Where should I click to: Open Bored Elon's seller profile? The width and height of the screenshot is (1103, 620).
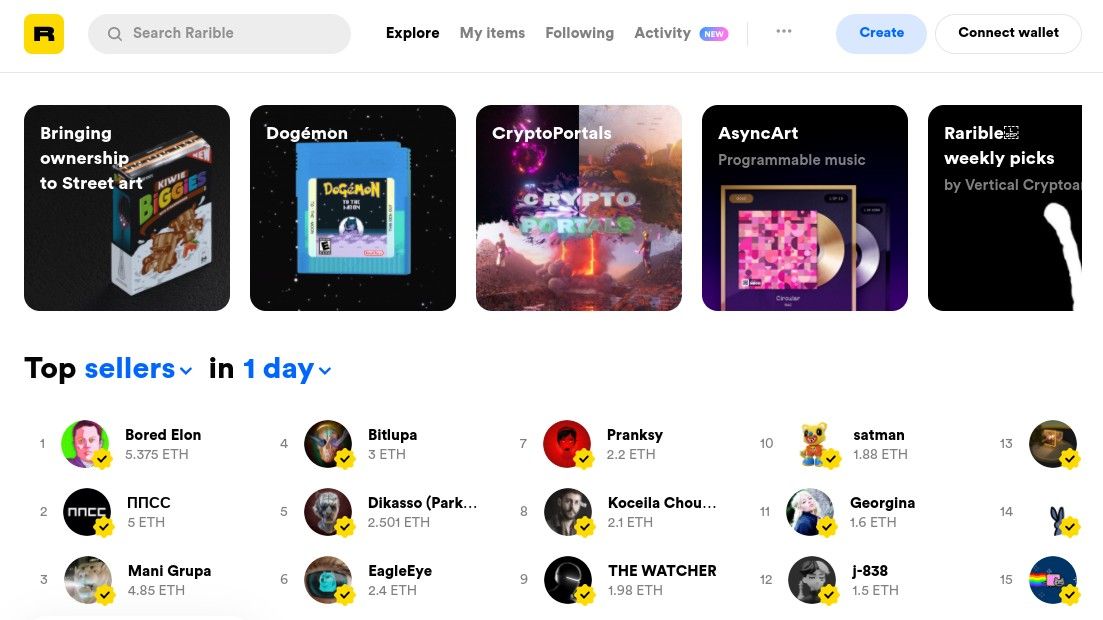(162, 435)
